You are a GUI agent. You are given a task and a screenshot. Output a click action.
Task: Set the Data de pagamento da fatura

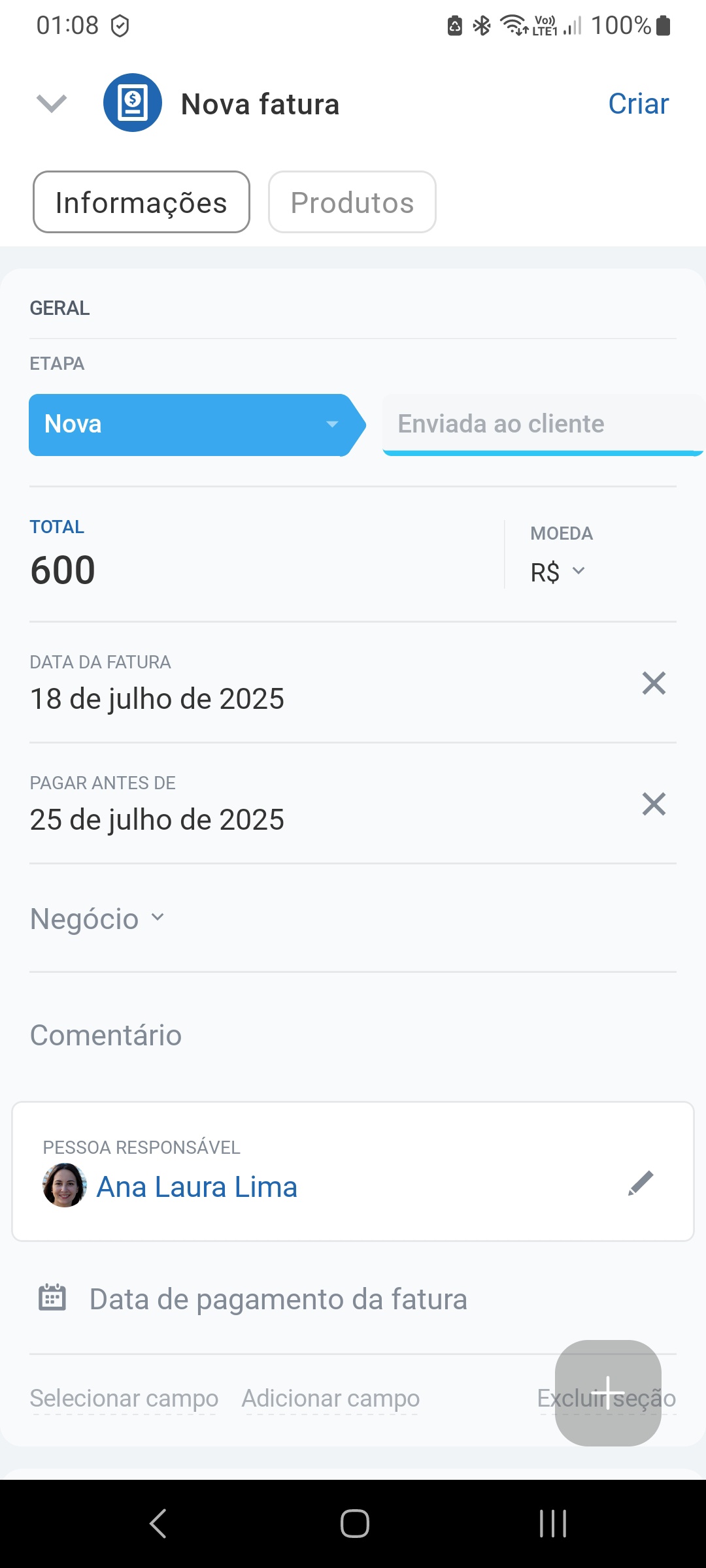click(278, 1299)
